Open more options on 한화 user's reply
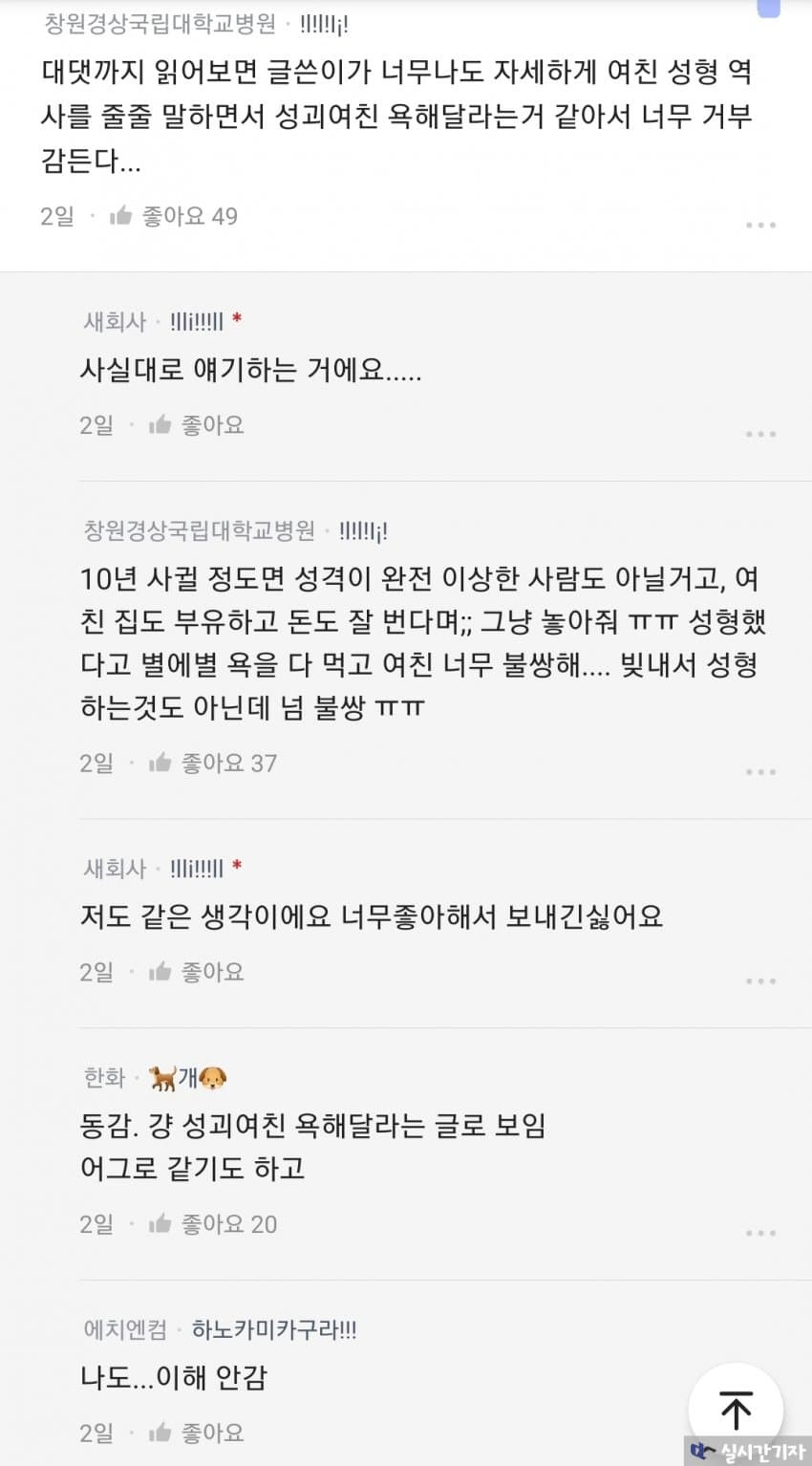 [760, 1233]
